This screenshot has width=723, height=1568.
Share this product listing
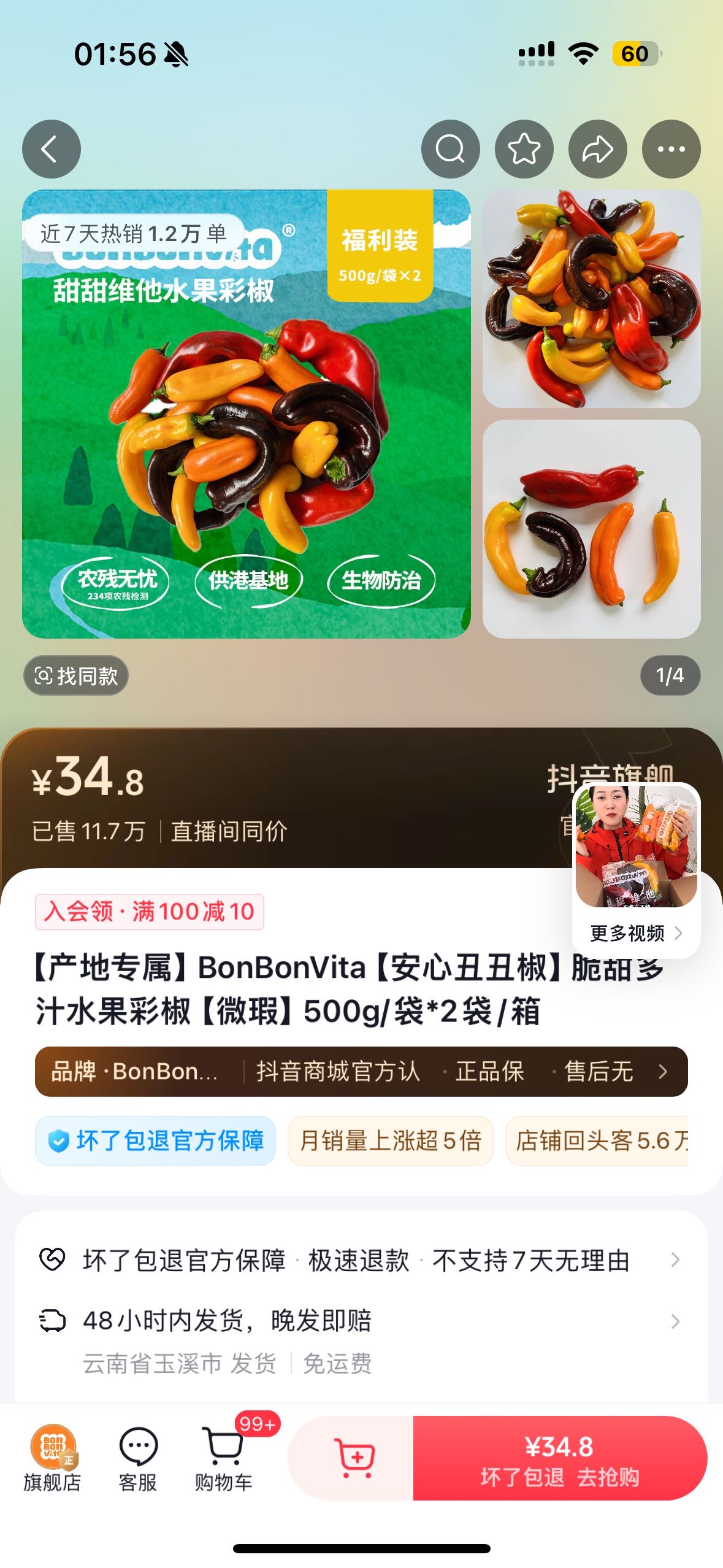(598, 149)
